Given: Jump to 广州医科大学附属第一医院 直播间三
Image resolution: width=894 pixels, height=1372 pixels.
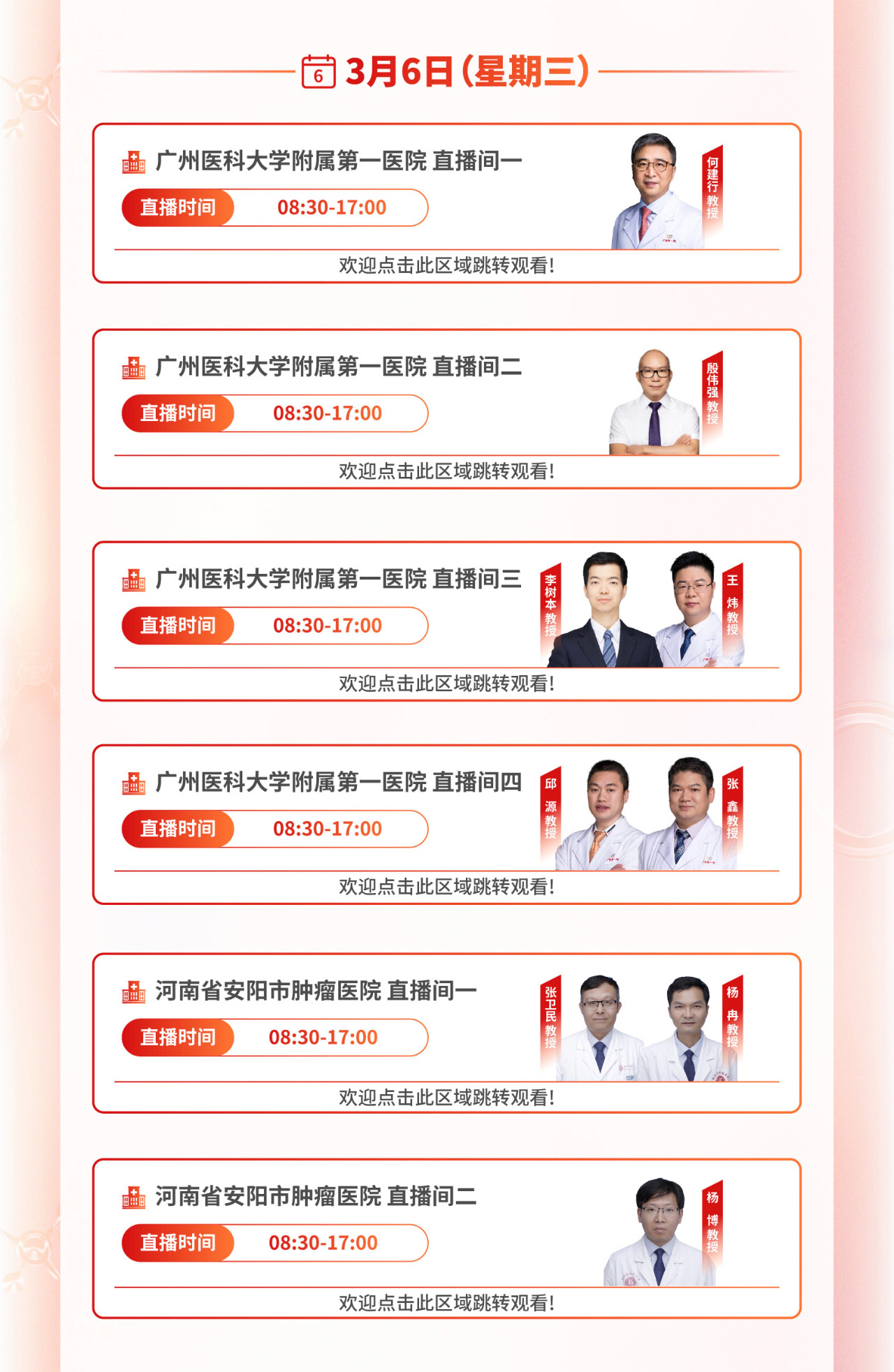Looking at the screenshot, I should click(x=446, y=684).
